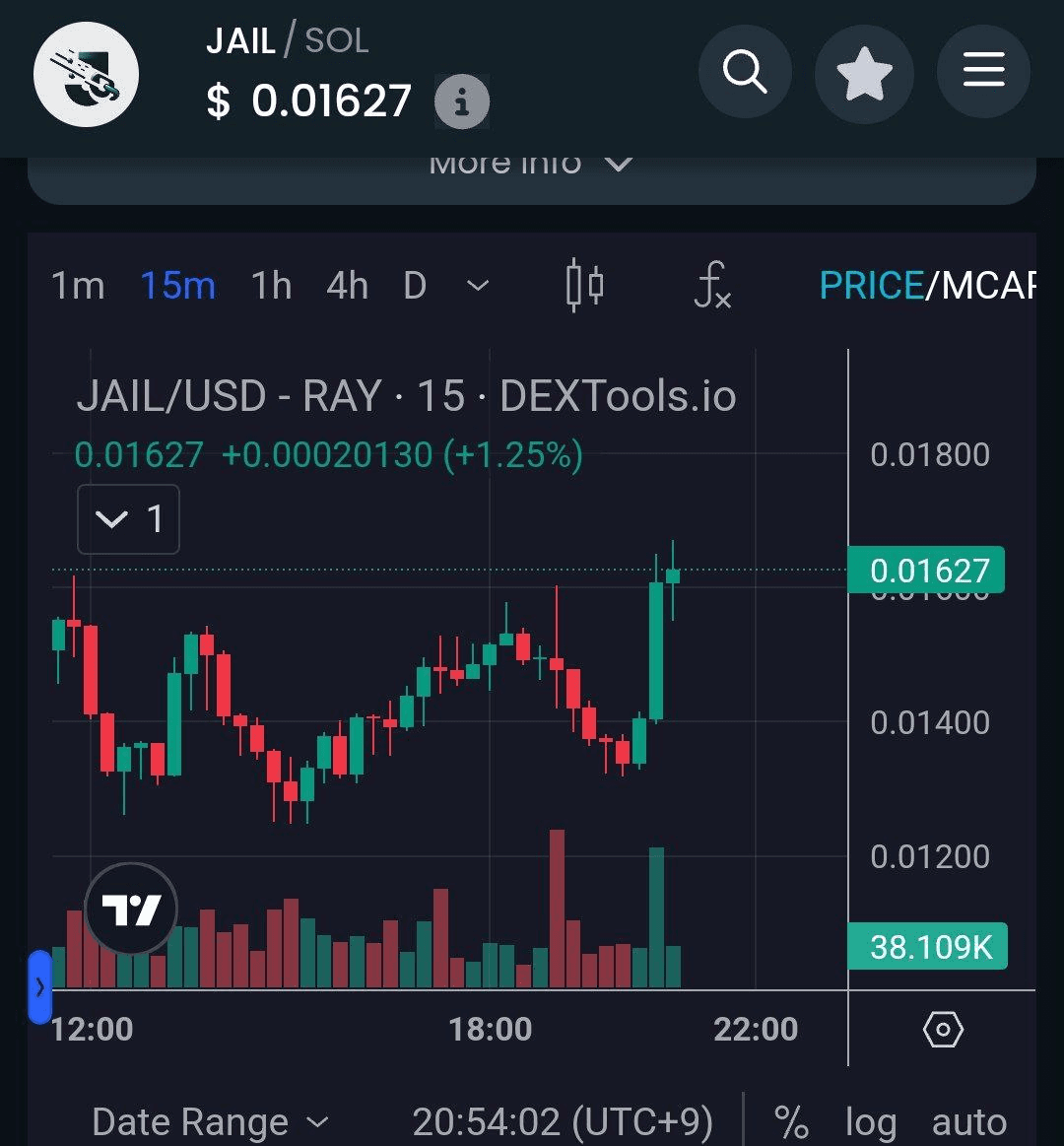Switch chart to 1m timeframe

[x=77, y=286]
